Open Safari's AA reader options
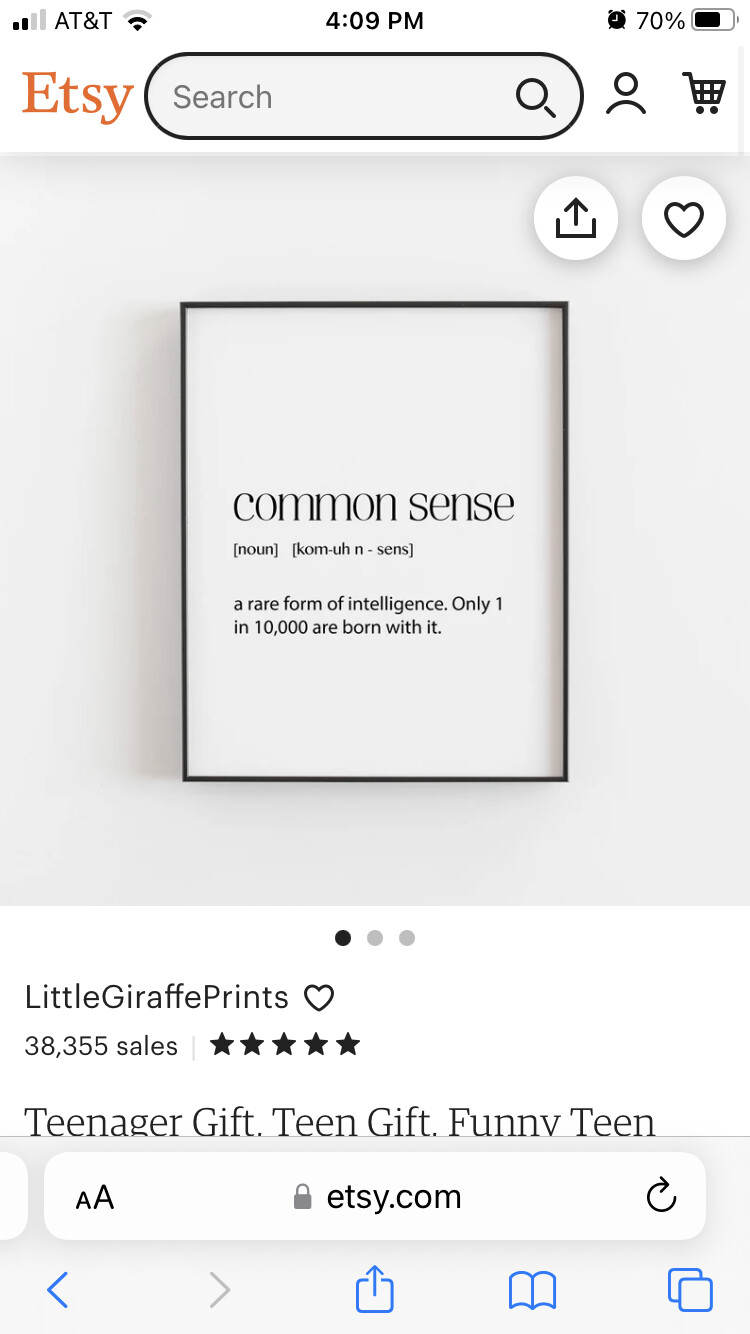 (95, 1197)
